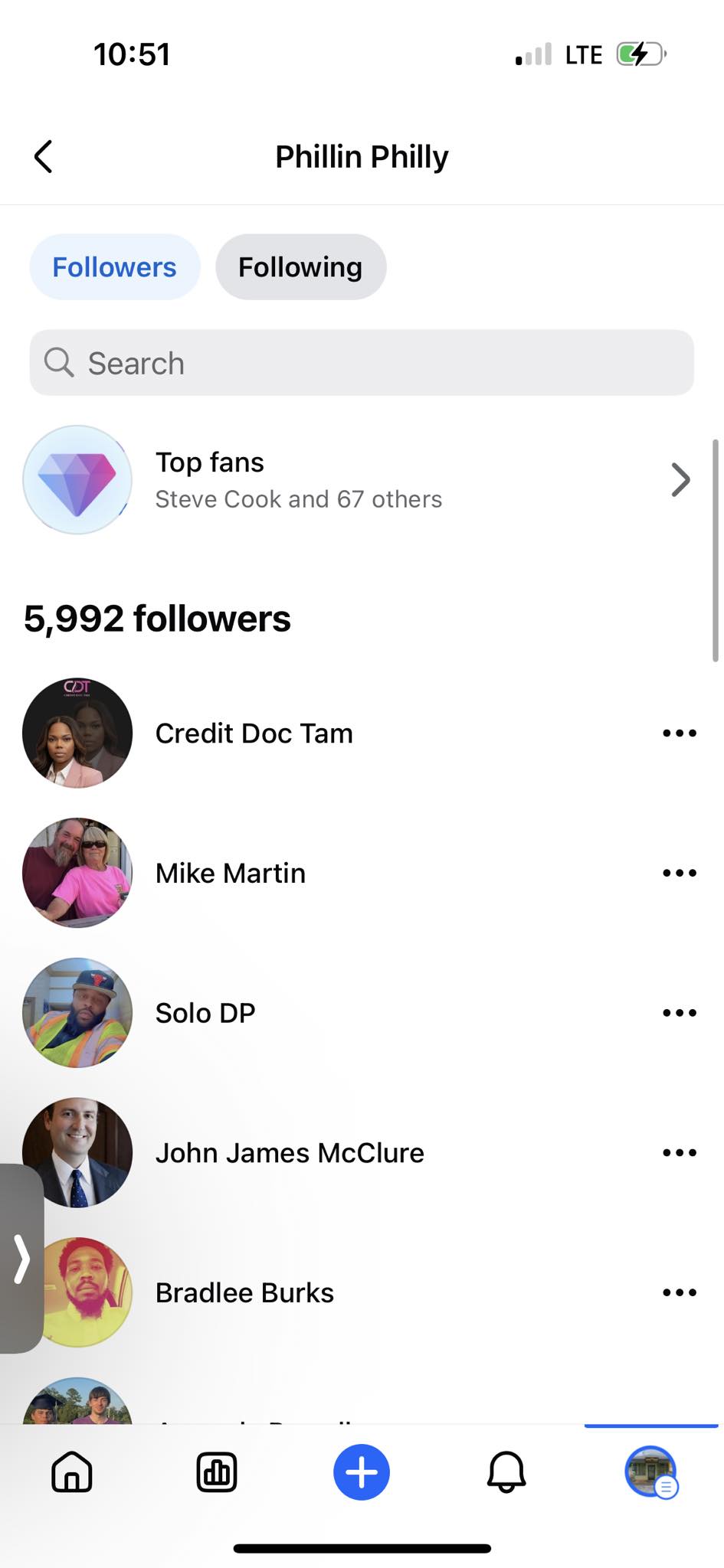Select the Followers tab
This screenshot has height=1568, width=724.
(115, 267)
